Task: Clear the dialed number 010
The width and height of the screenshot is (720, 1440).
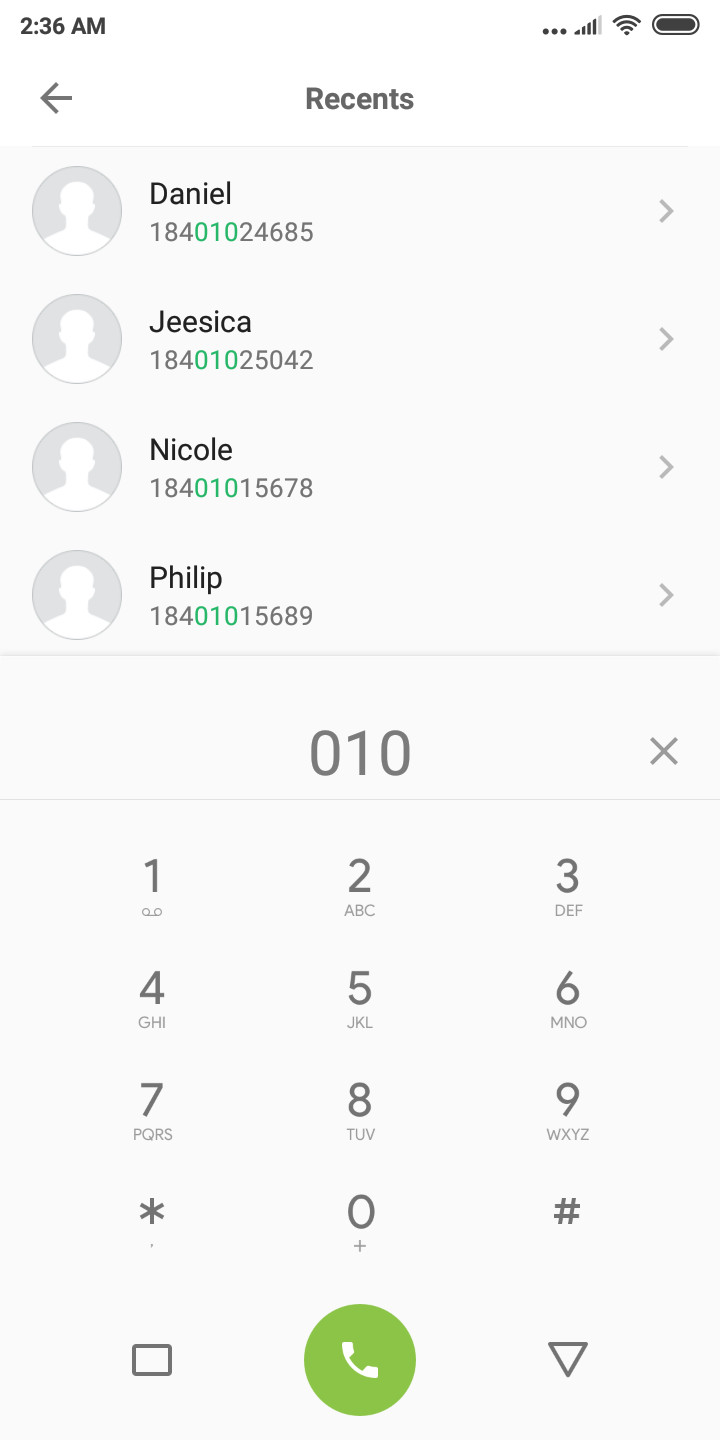Action: [x=664, y=751]
